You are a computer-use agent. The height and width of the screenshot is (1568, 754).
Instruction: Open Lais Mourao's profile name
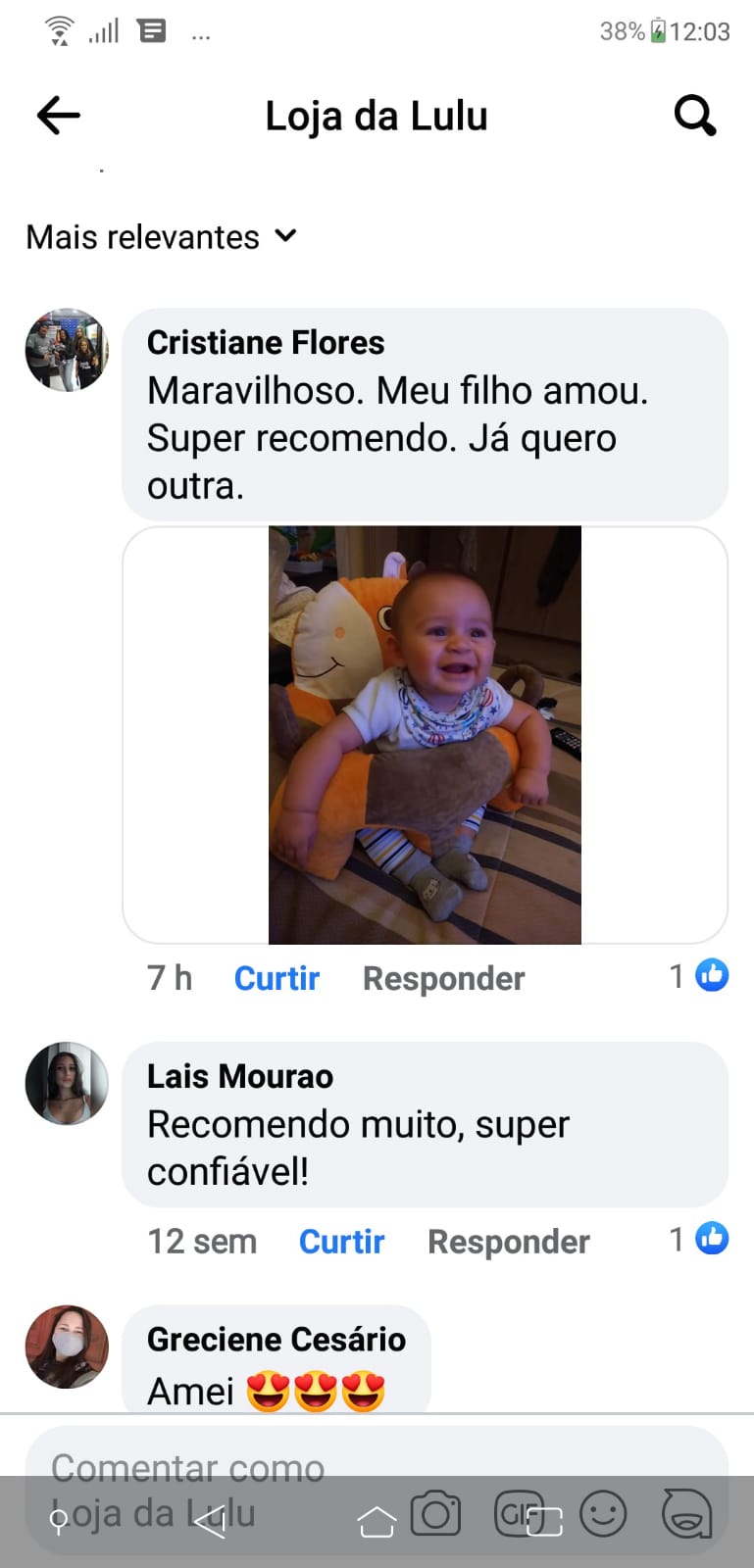(240, 1076)
